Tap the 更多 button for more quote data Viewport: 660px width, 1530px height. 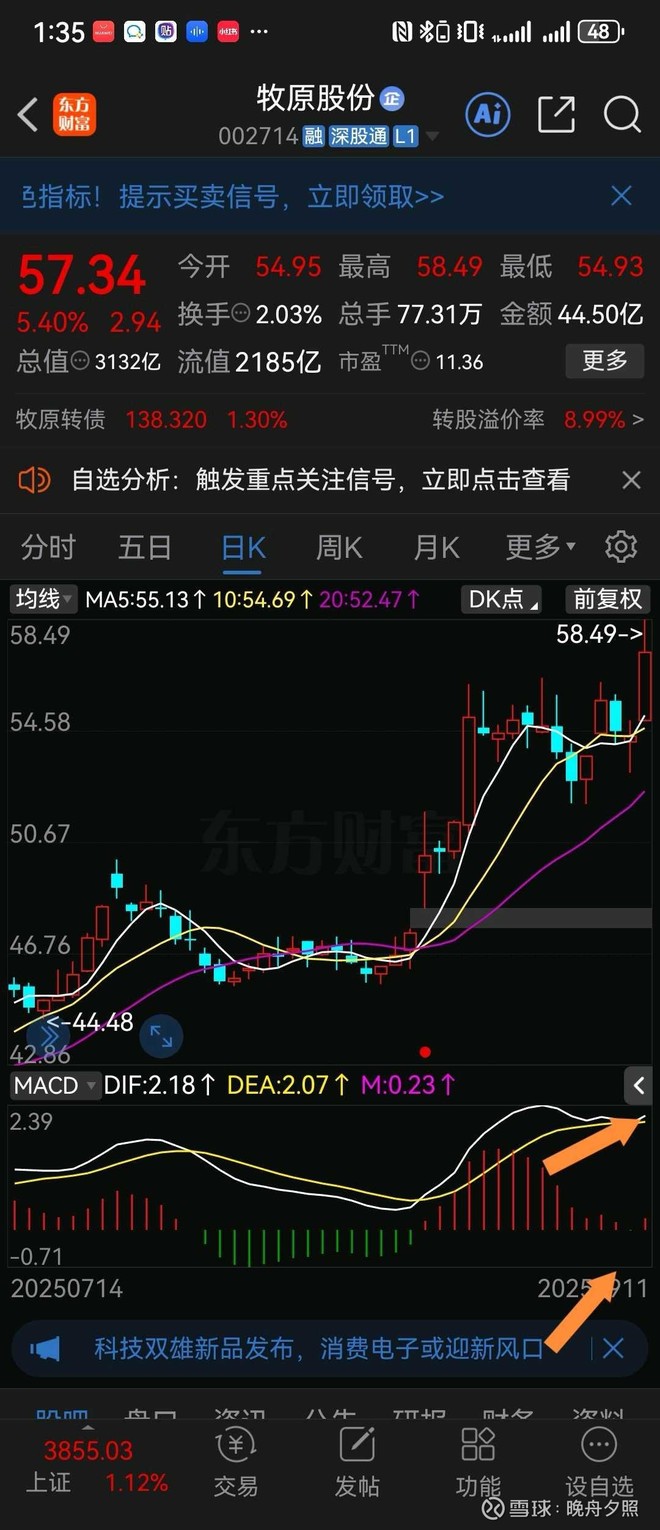click(x=605, y=360)
